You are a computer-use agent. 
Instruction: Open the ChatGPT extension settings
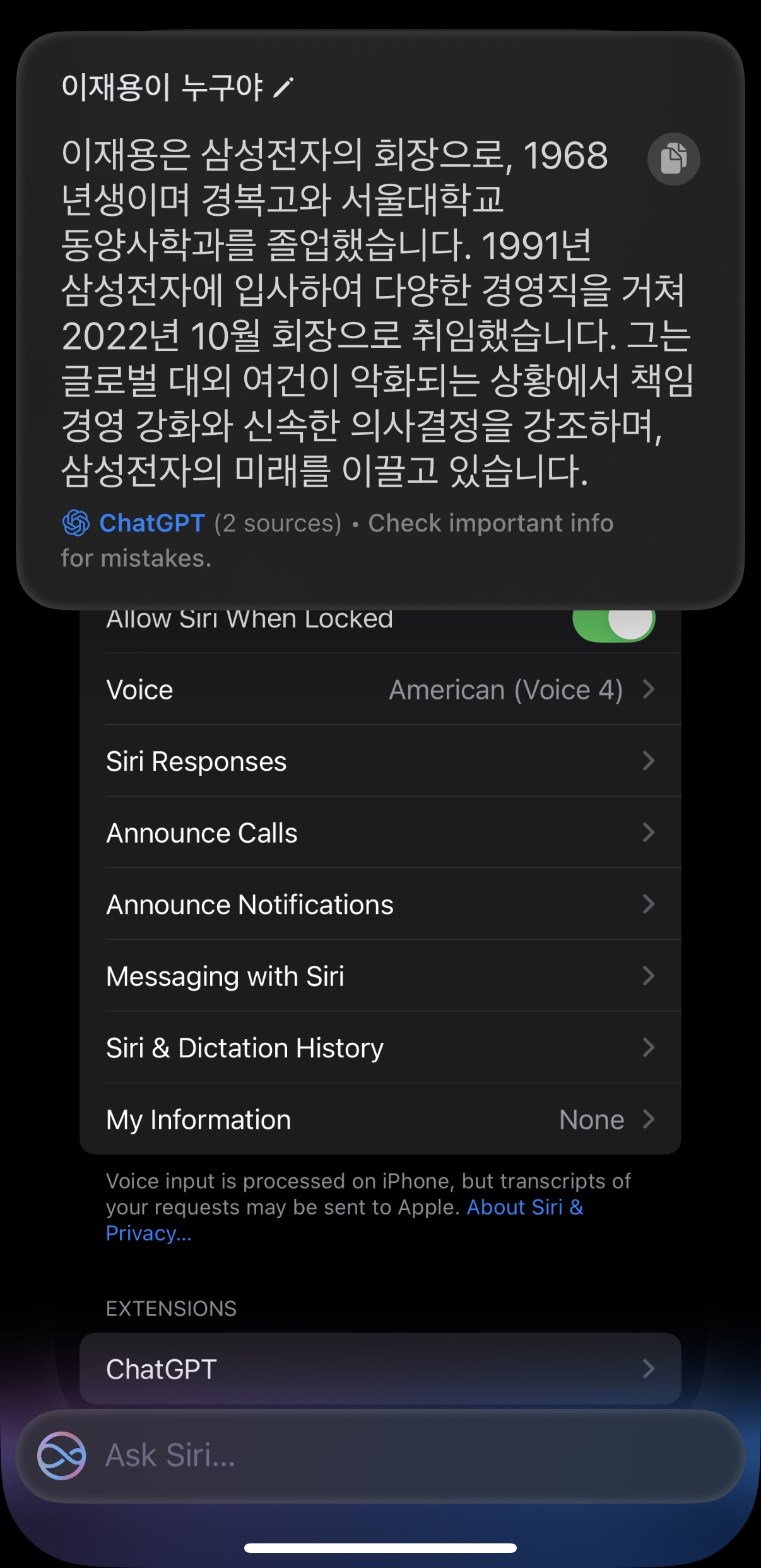tap(380, 1369)
